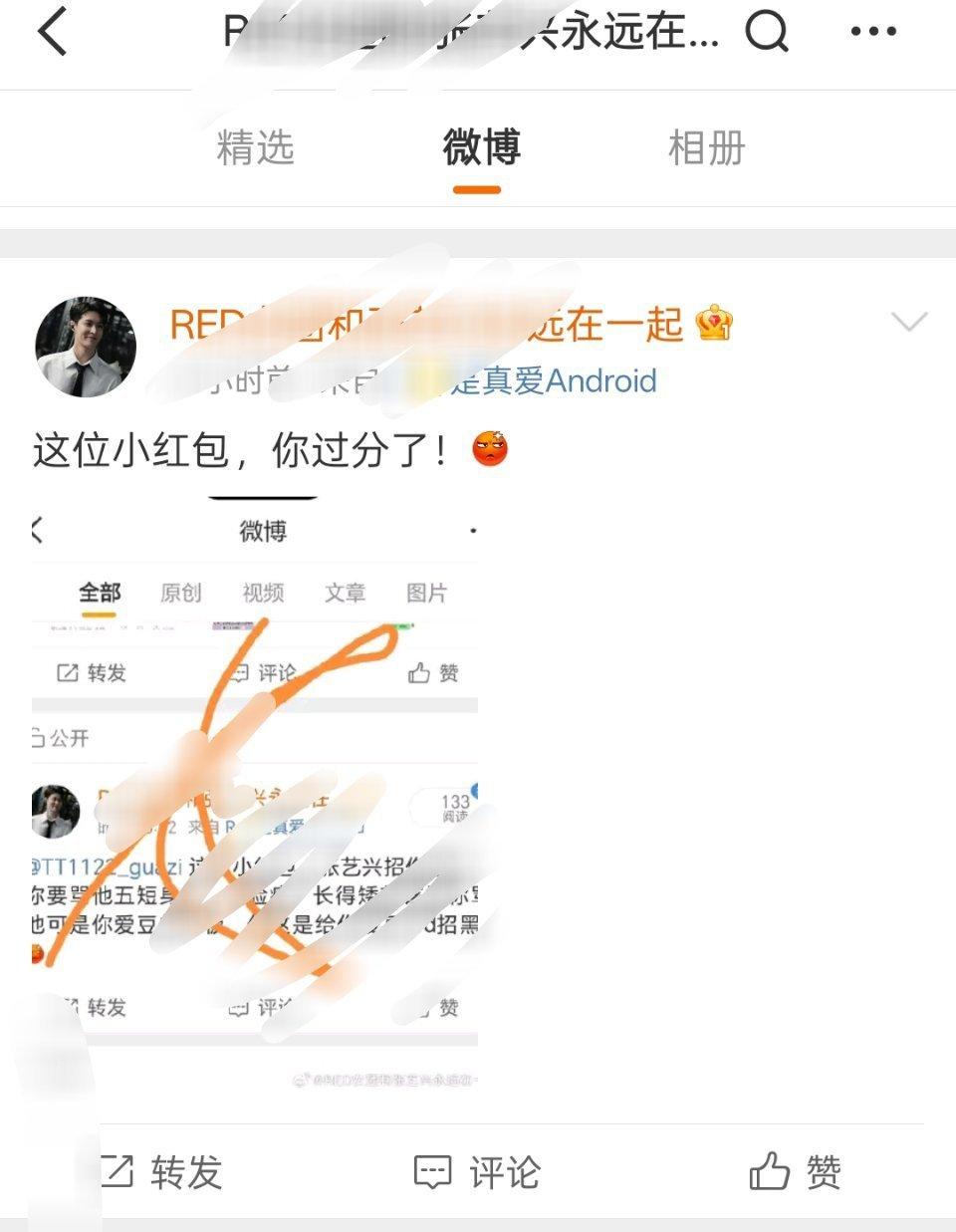Expand the post options chevron
Screen dimensions: 956x1232
[x=908, y=322]
